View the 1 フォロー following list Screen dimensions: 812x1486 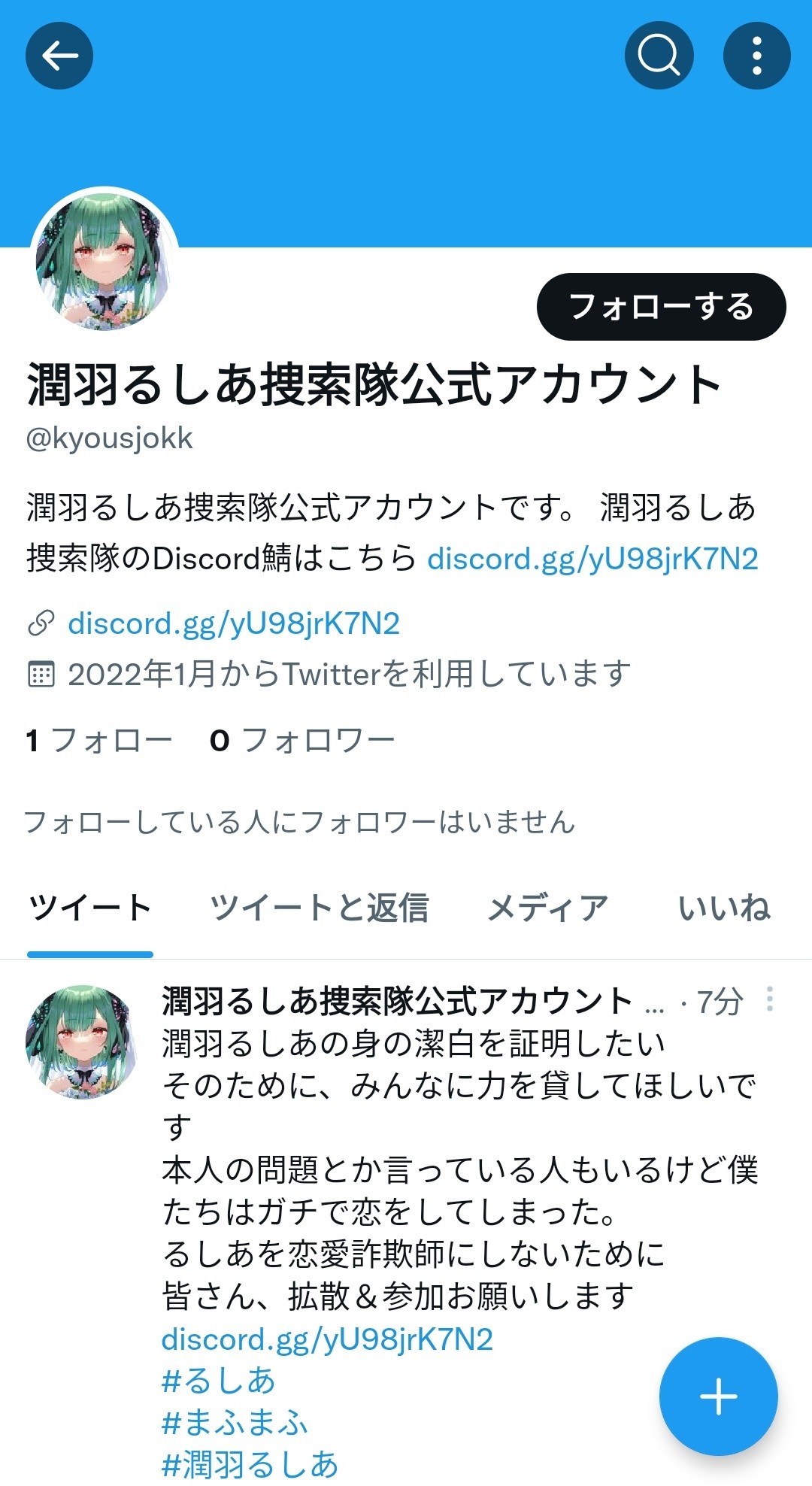[x=99, y=740]
